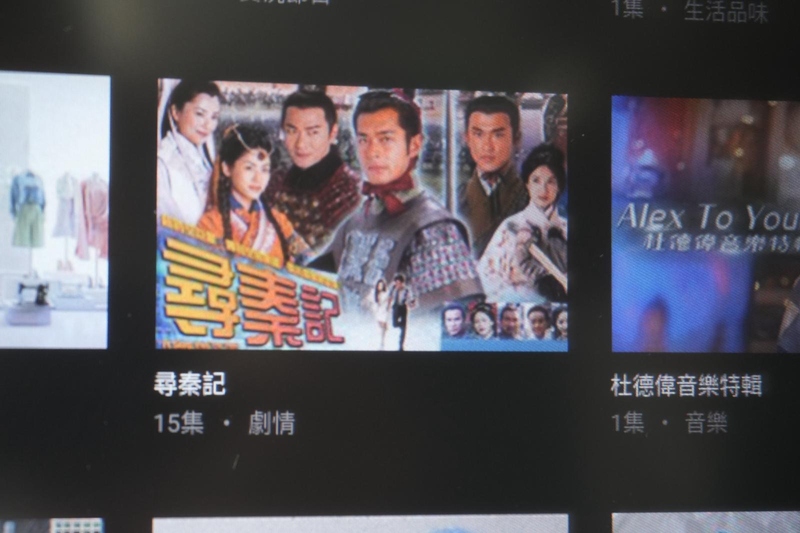
Task: Open the clothing rack show tile
Action: [x=53, y=210]
